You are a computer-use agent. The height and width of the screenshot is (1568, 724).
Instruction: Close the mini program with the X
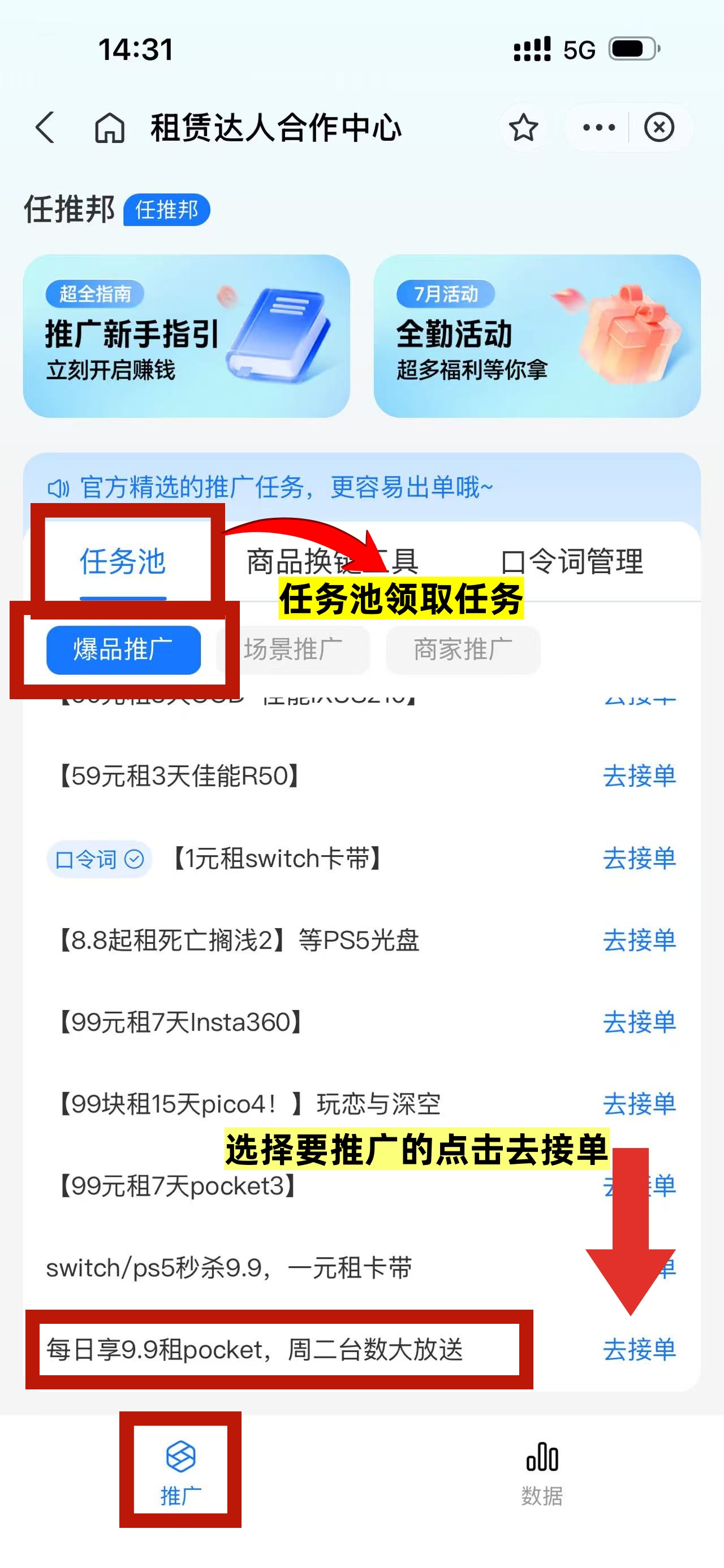coord(659,128)
